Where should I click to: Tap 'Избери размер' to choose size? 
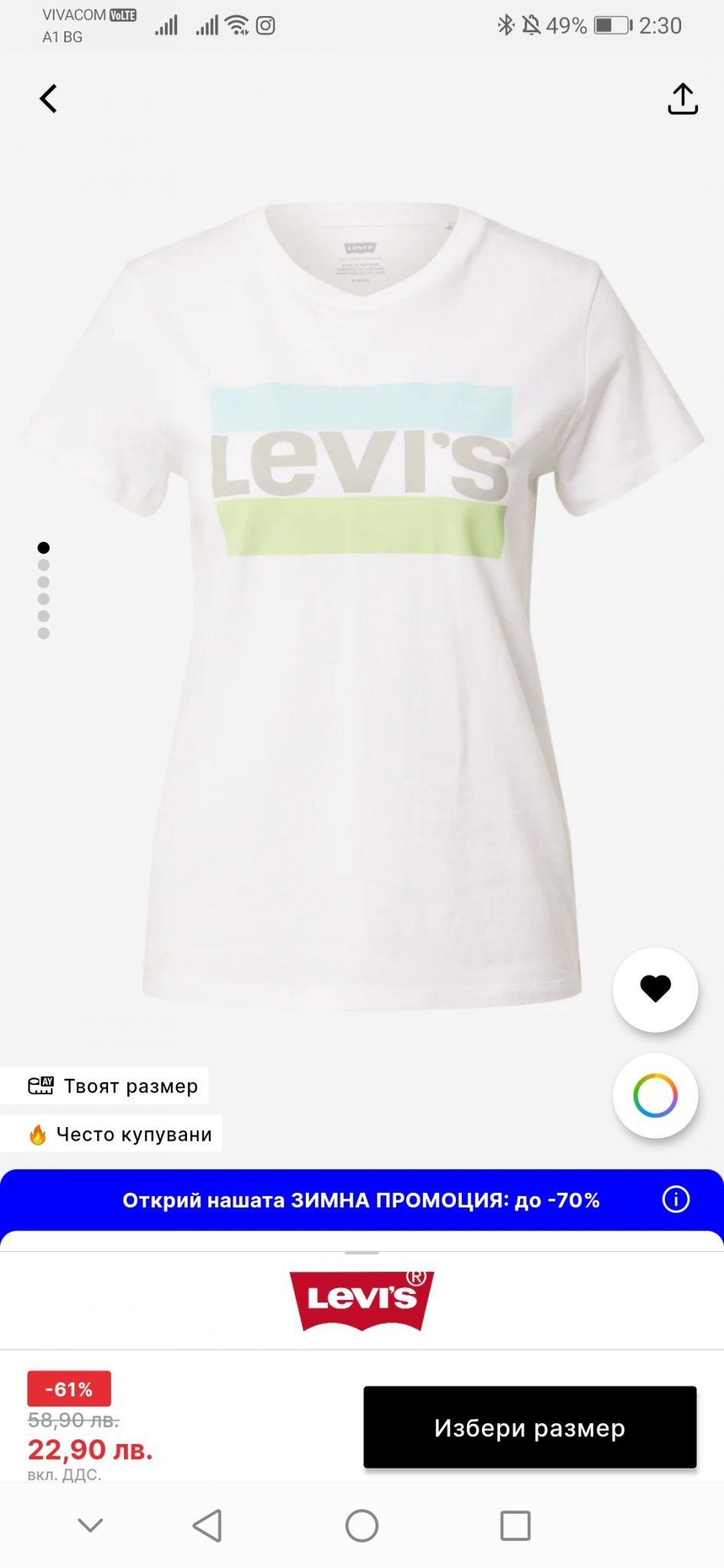tap(529, 1427)
